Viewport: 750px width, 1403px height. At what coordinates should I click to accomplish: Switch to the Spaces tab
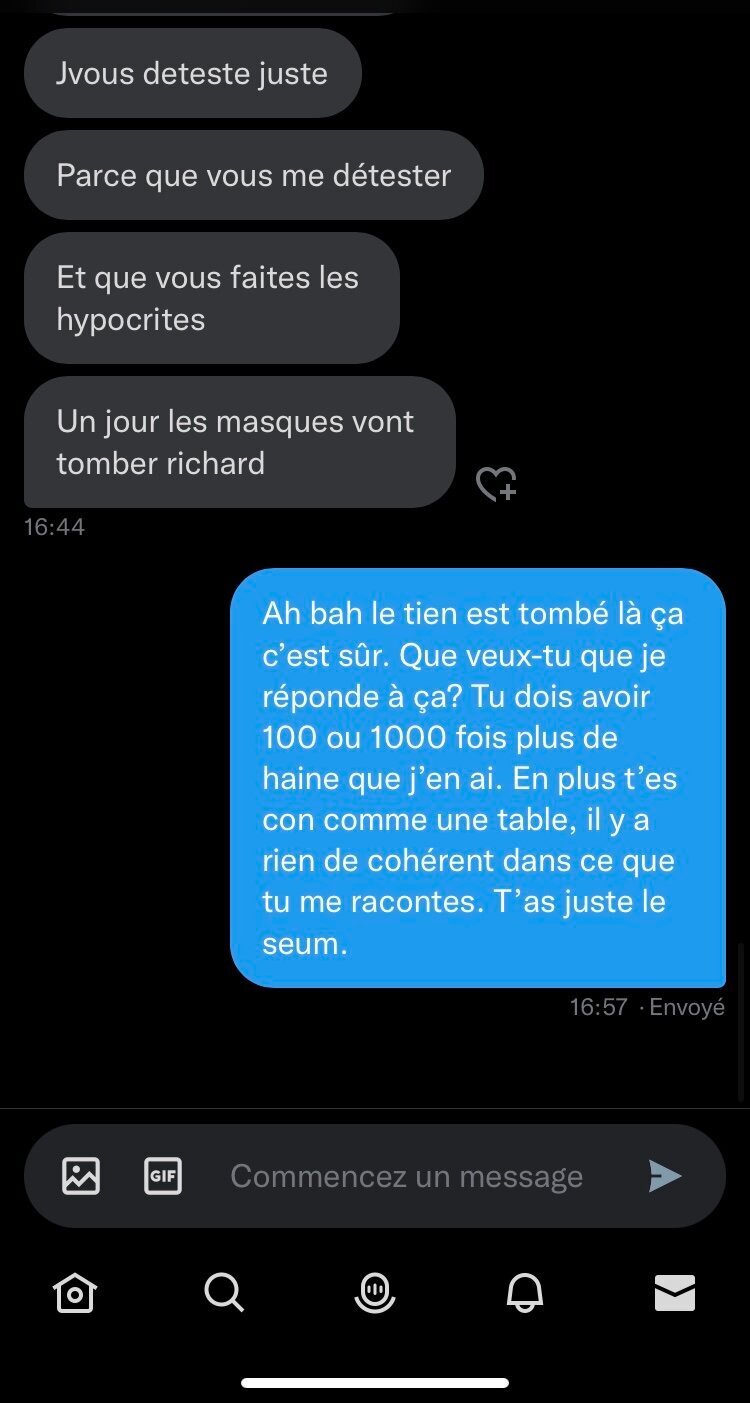coord(375,1293)
